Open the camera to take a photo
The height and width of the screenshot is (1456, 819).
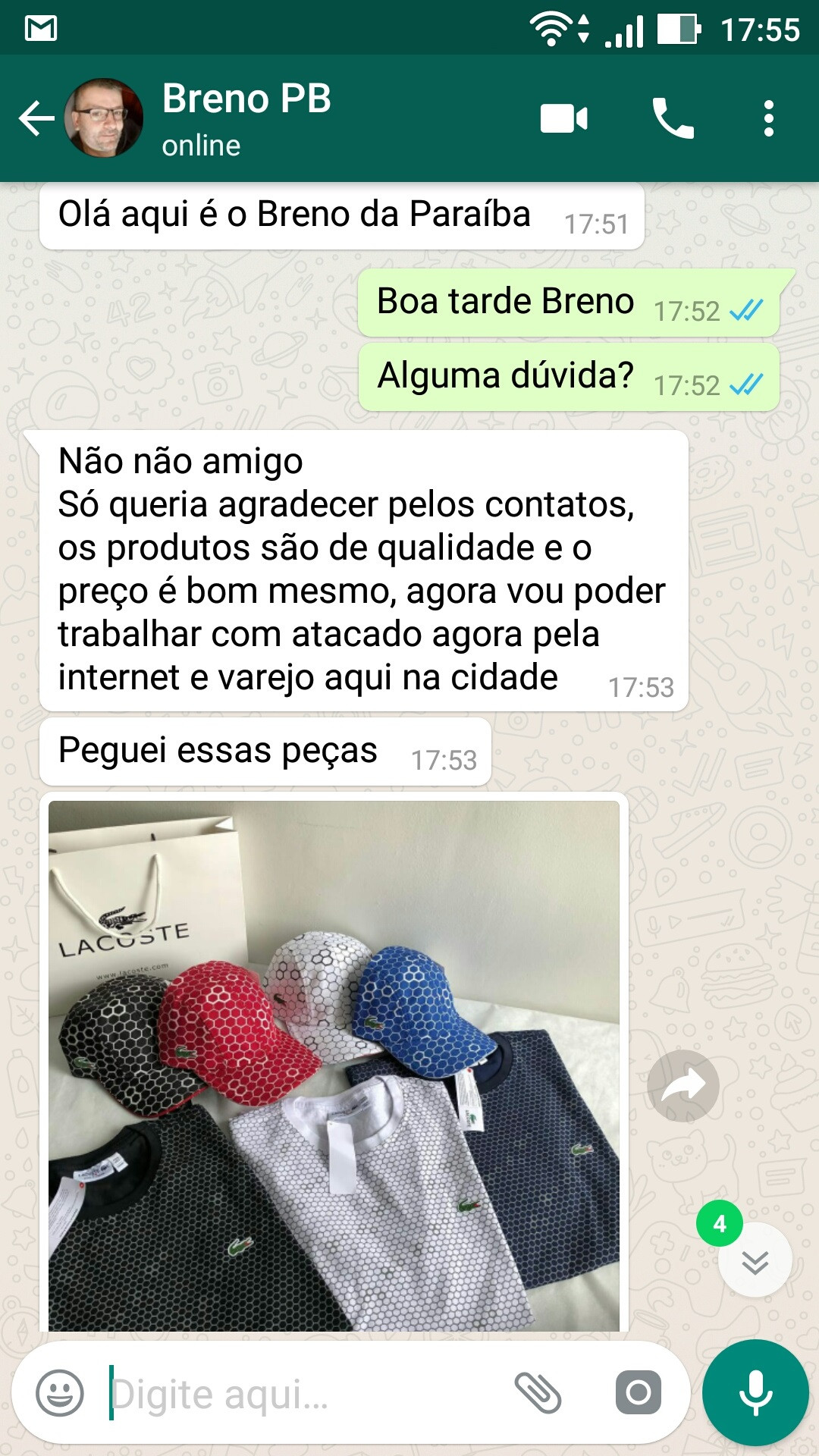(x=639, y=1393)
